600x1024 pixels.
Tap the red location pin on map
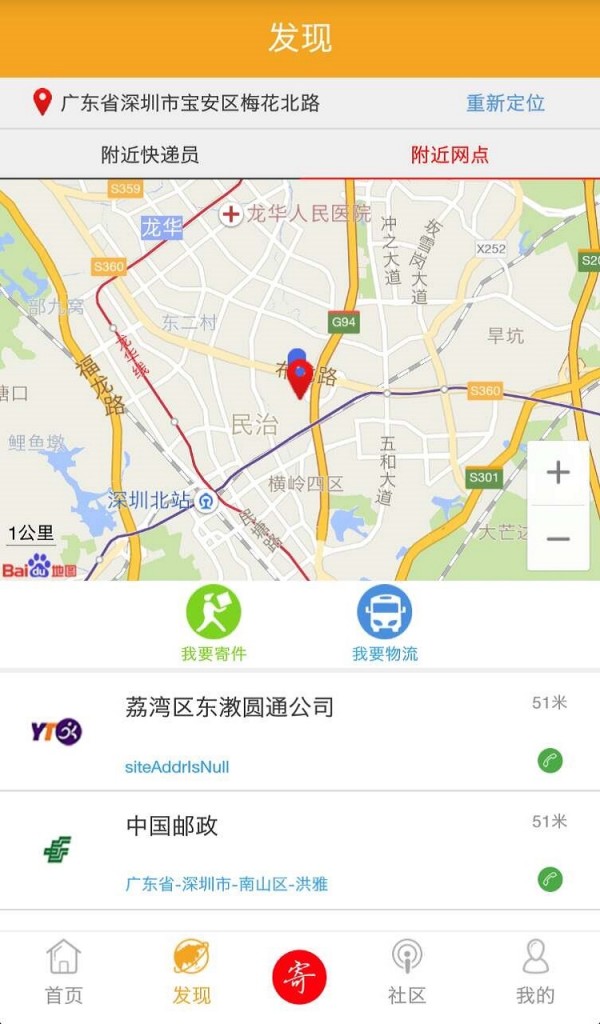(300, 379)
